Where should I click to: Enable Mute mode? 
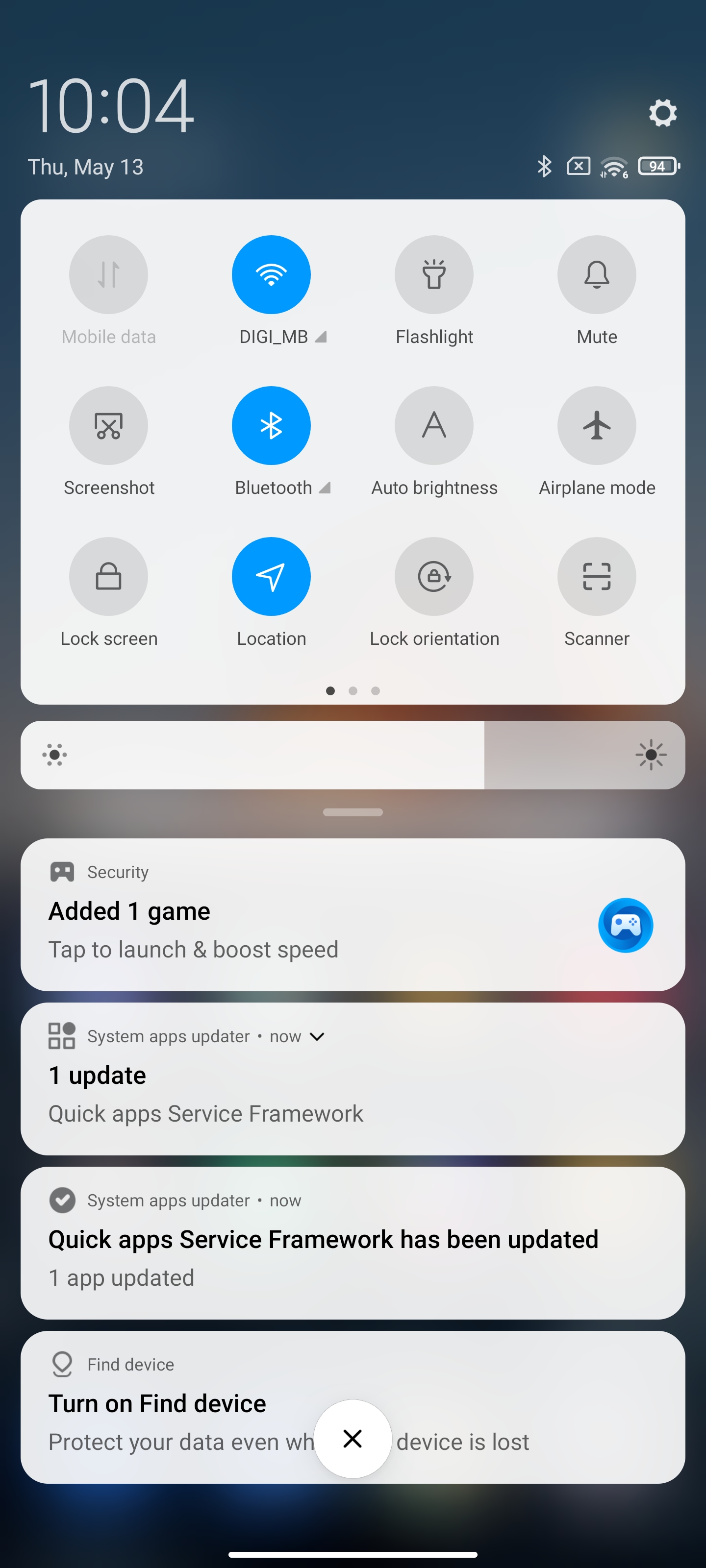click(x=596, y=274)
